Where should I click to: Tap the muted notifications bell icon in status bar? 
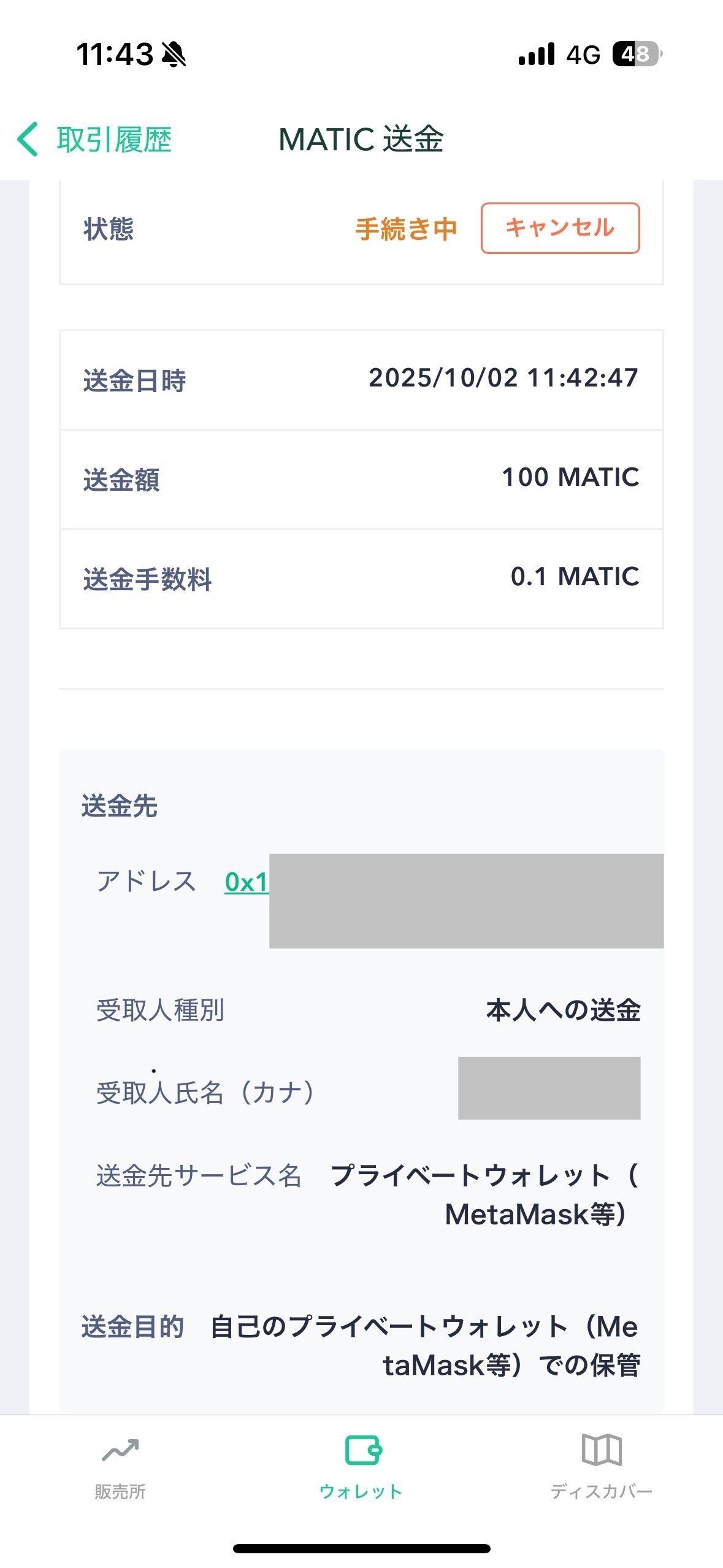click(174, 54)
